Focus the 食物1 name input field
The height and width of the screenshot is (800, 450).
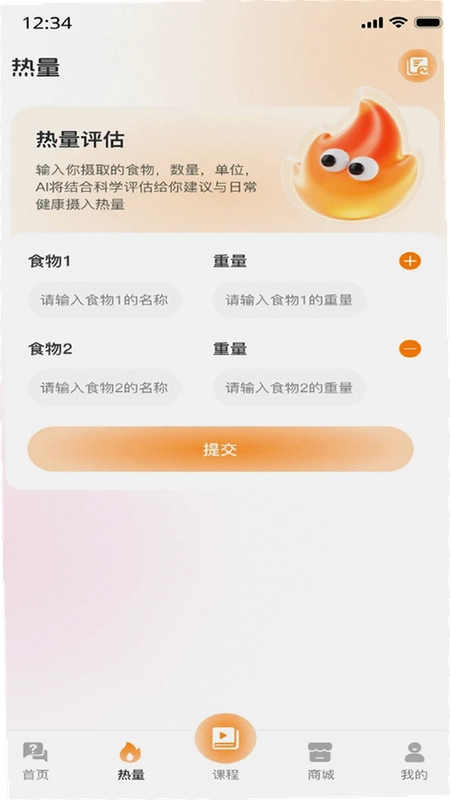coord(104,300)
